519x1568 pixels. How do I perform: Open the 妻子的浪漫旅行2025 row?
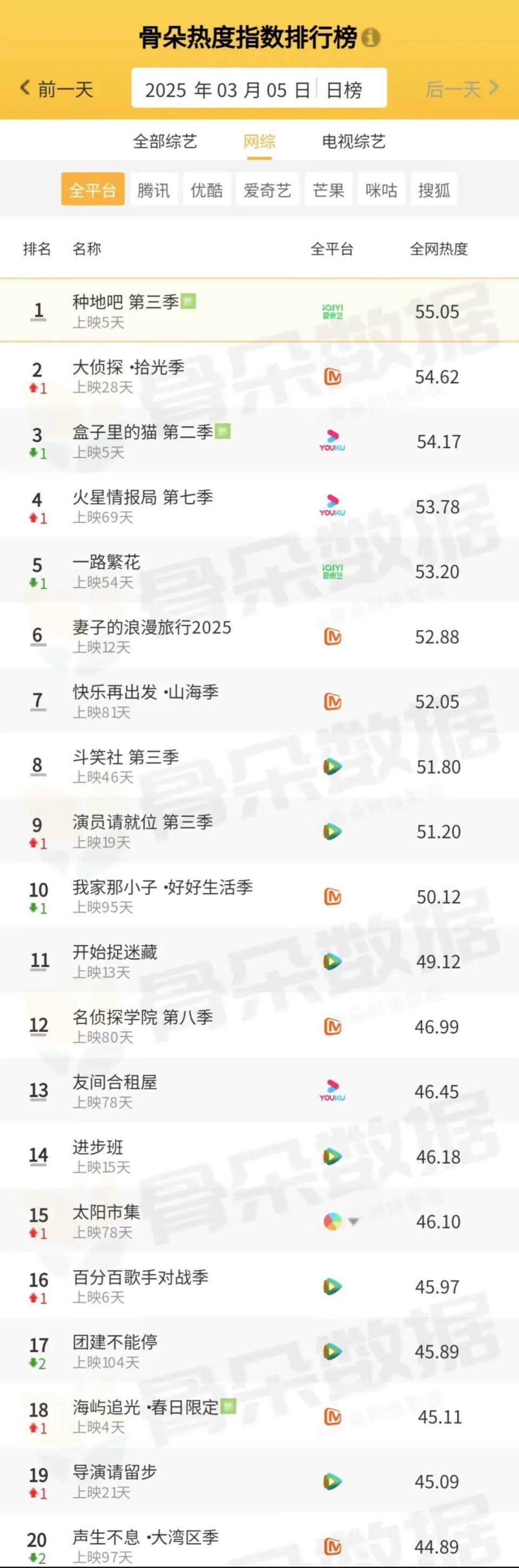(259, 636)
